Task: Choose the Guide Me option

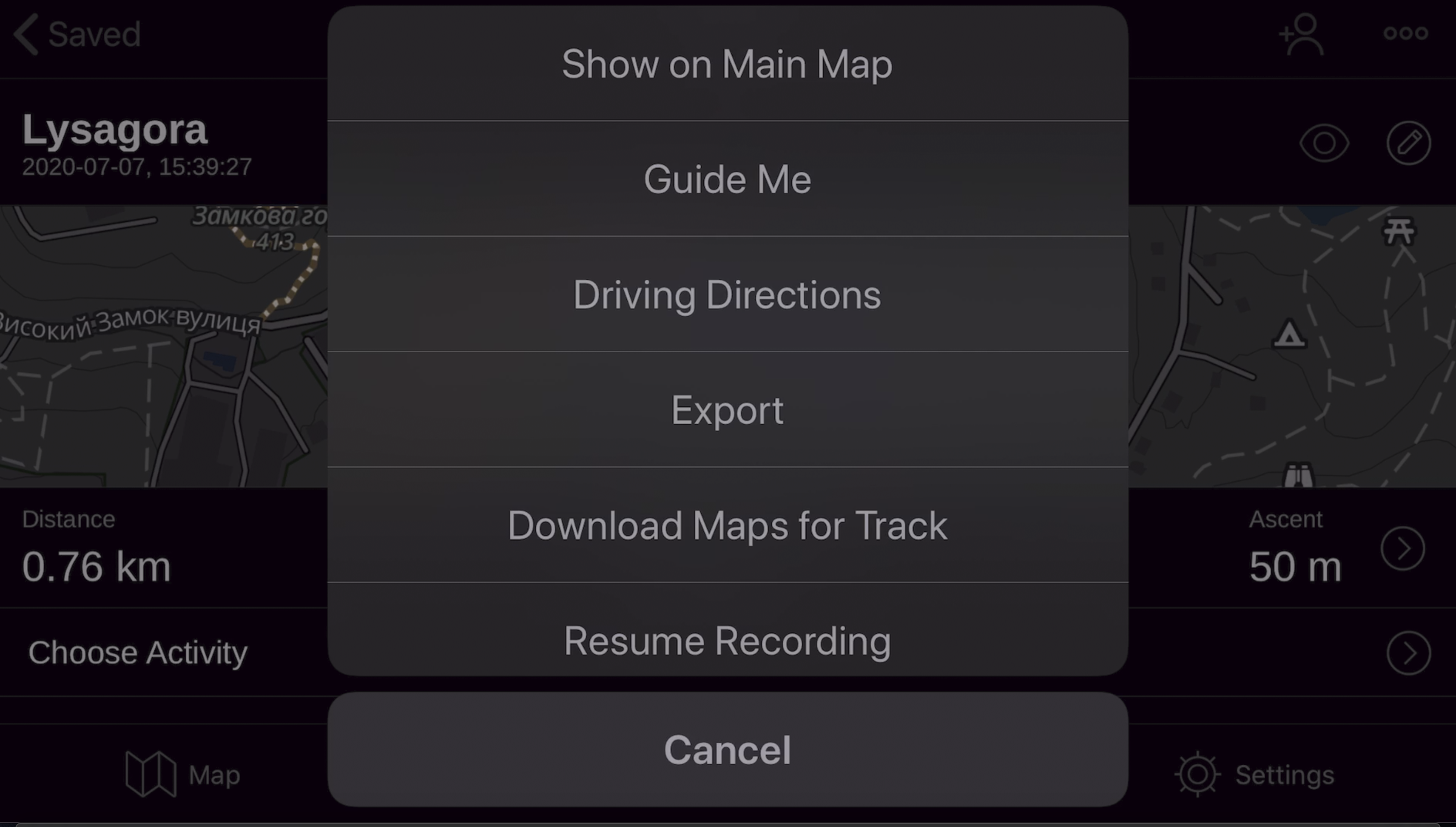Action: coord(727,179)
